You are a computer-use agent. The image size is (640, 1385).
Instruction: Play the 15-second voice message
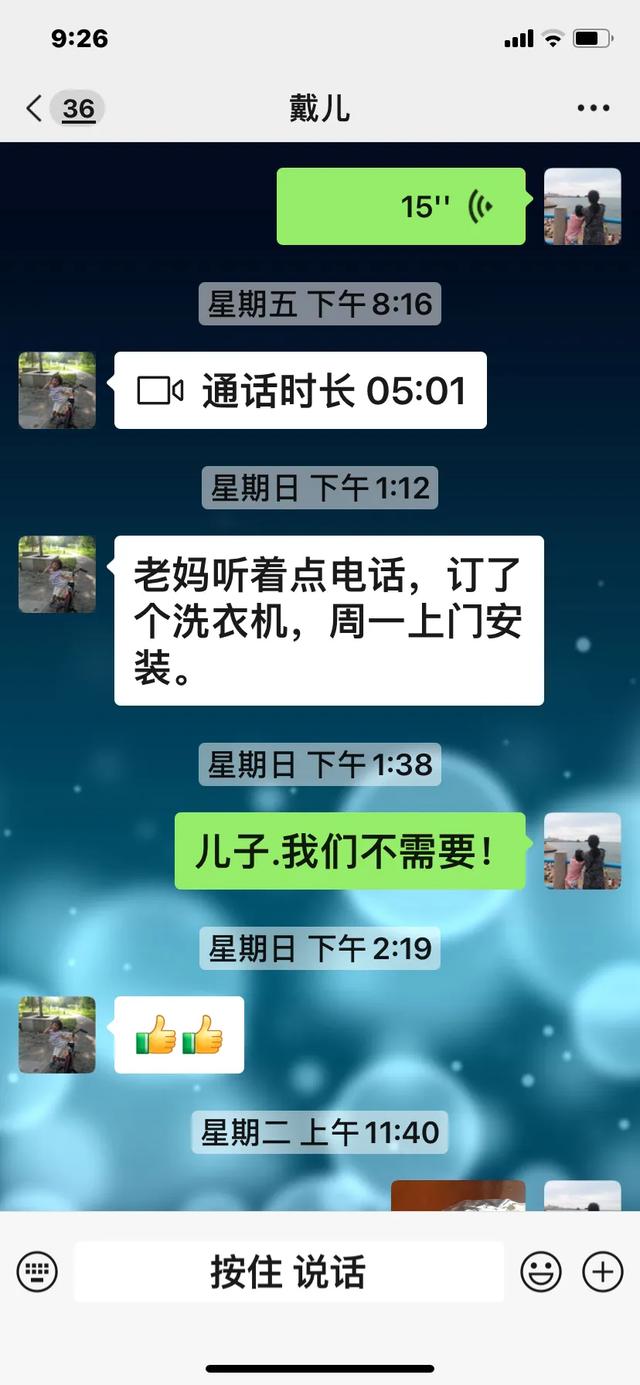pyautogui.click(x=401, y=207)
